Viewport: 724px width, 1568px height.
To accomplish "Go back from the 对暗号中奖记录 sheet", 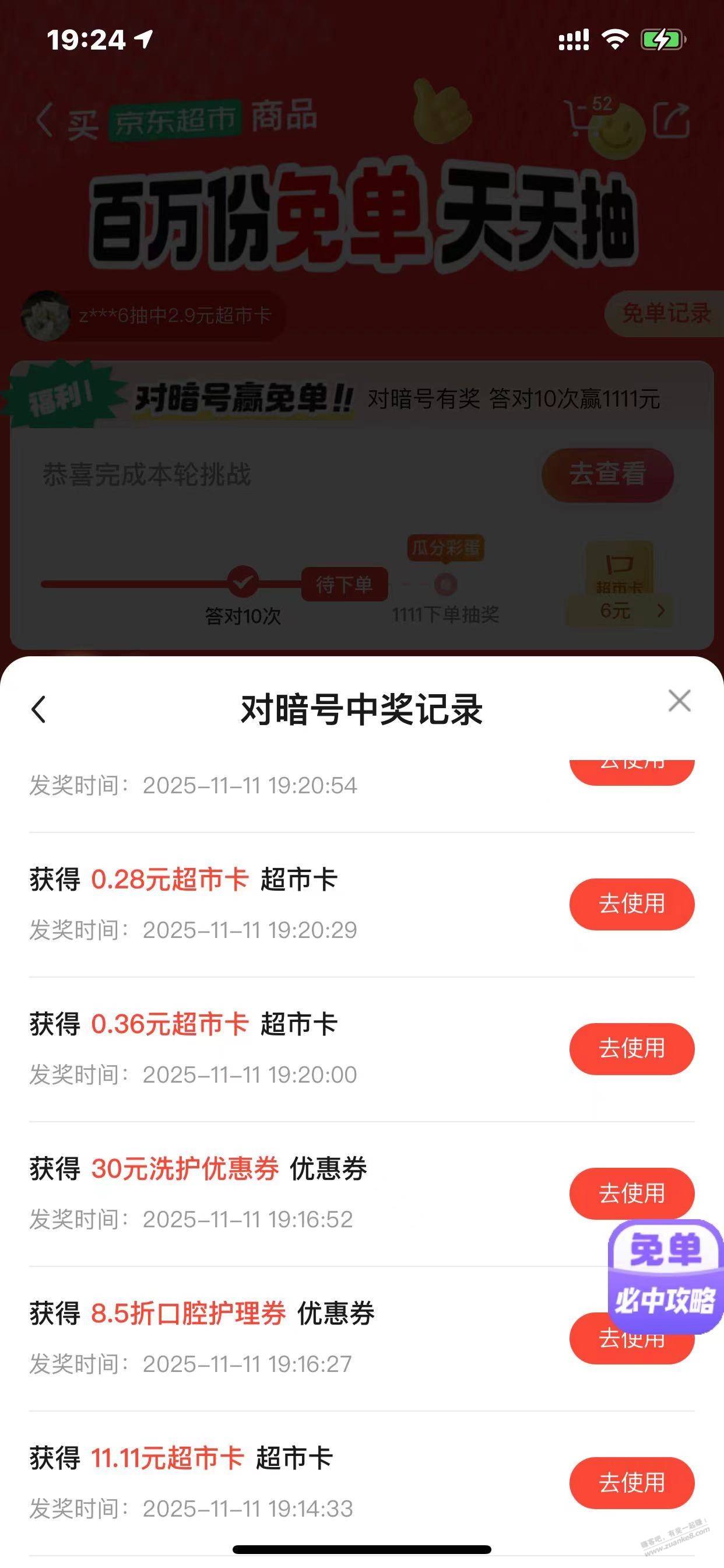I will [x=39, y=710].
